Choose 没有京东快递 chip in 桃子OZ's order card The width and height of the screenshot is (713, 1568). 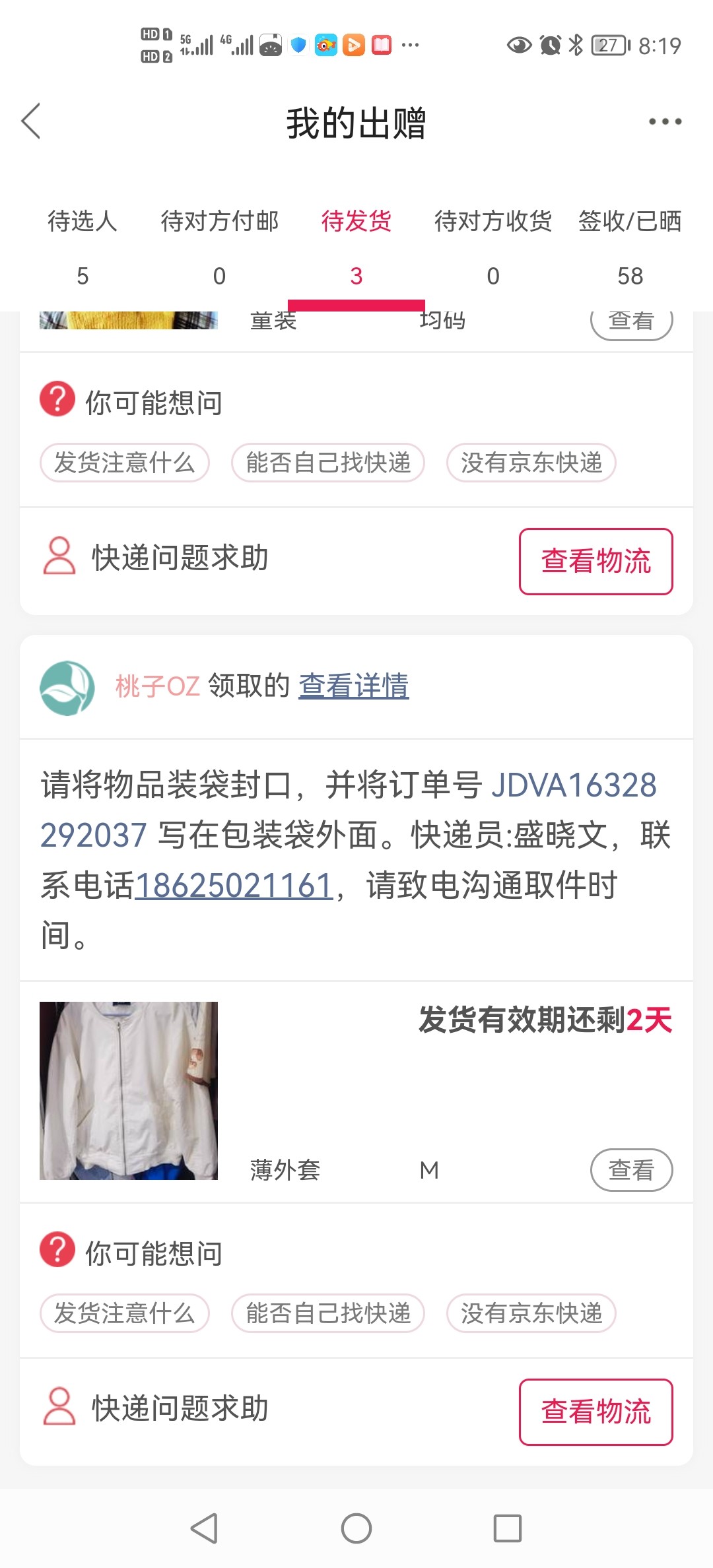click(x=531, y=1313)
